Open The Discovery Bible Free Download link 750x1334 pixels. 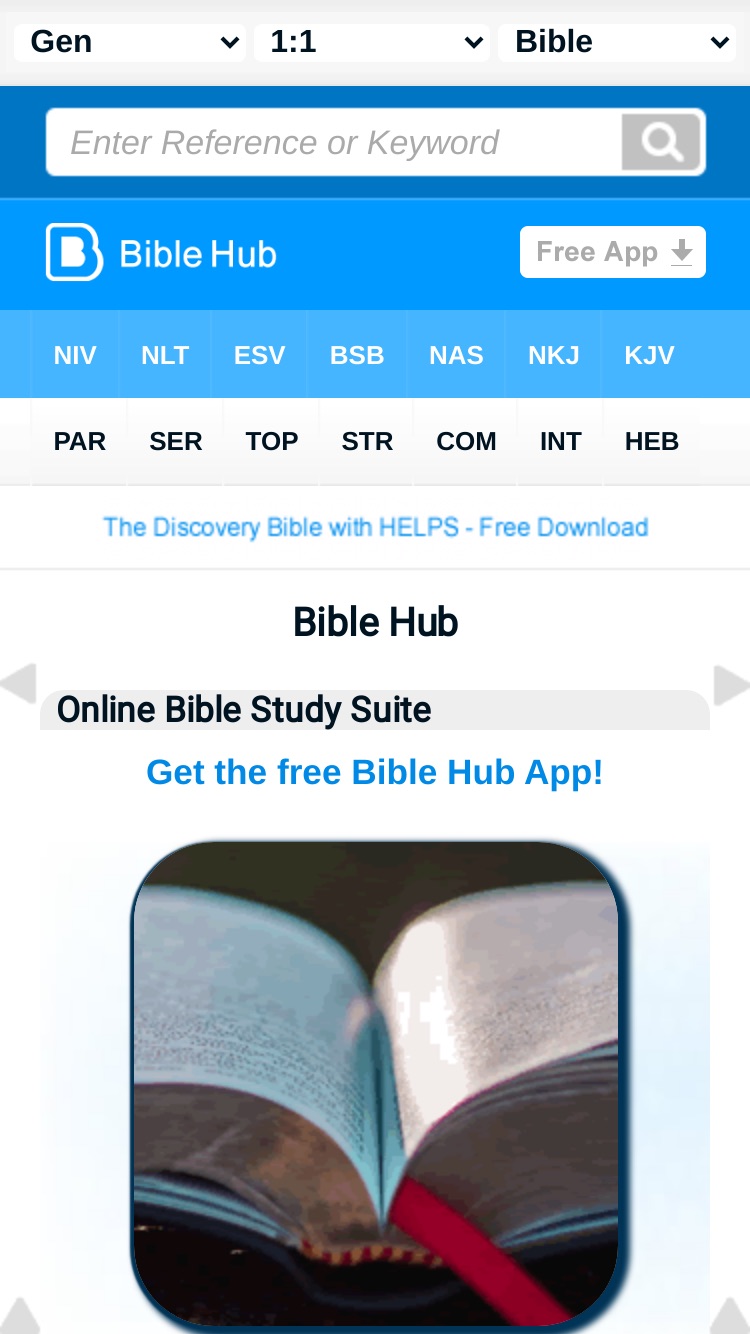coord(375,527)
